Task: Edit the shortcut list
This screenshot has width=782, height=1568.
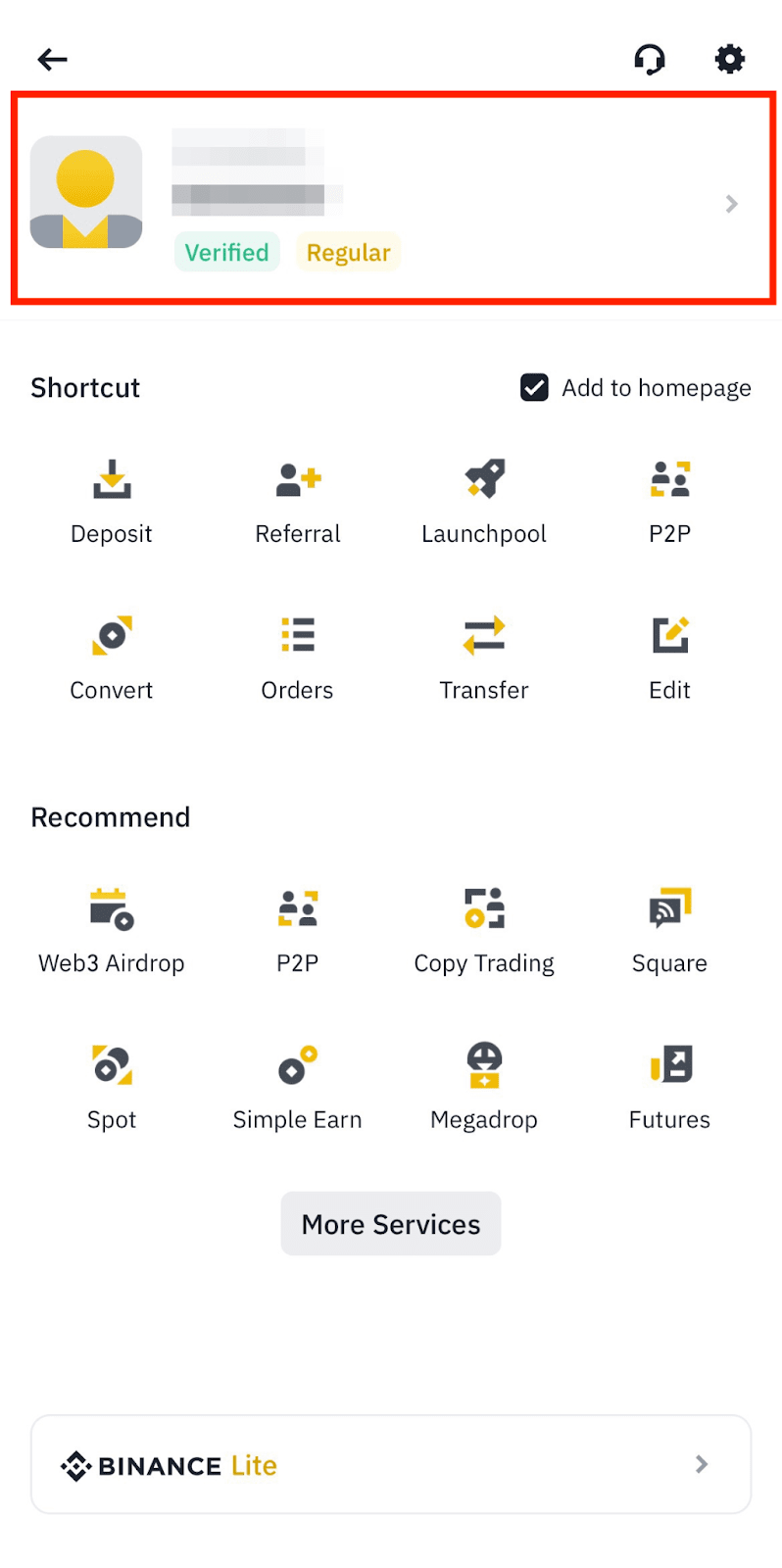Action: tap(670, 658)
